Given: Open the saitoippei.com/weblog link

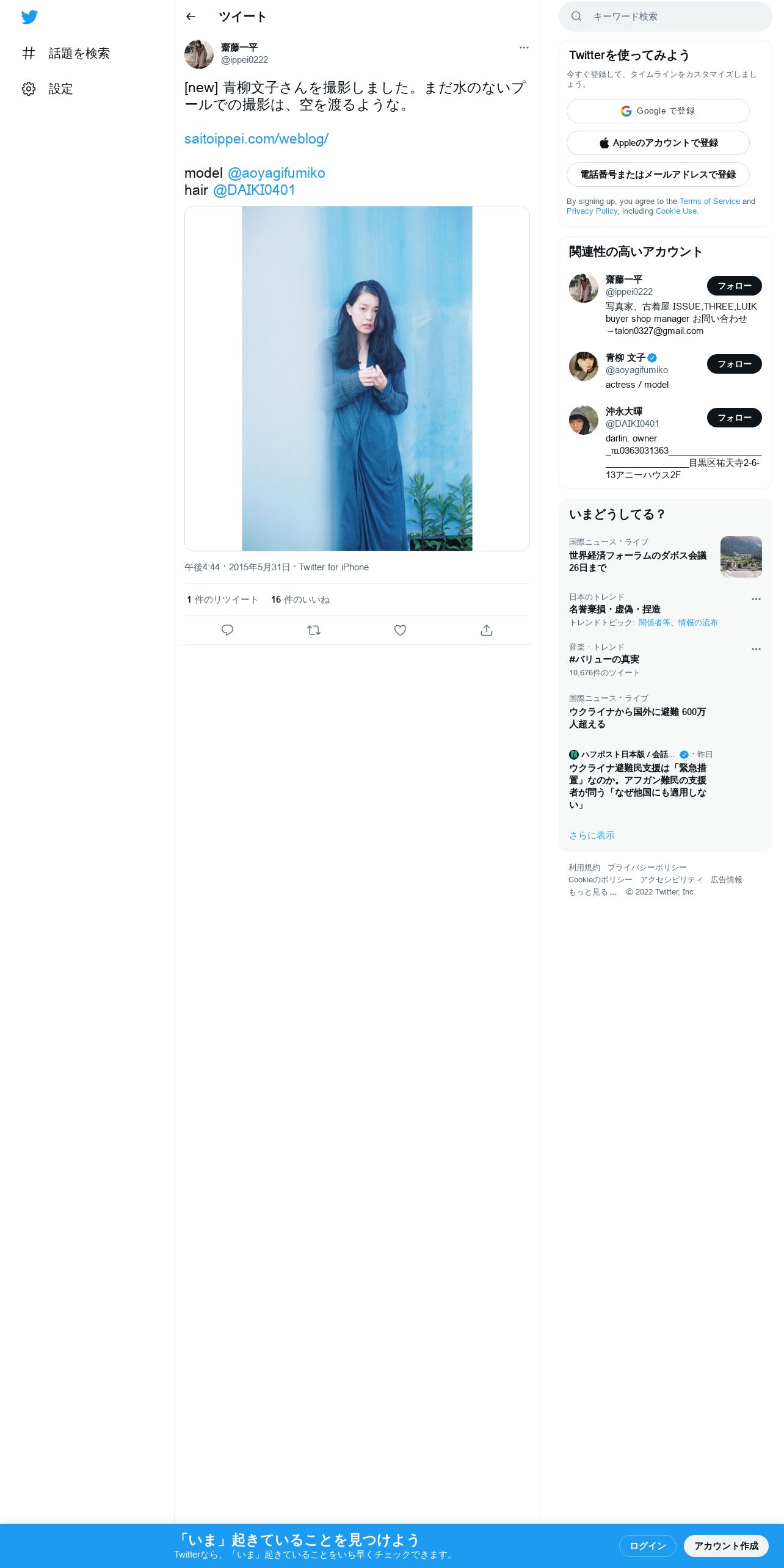Looking at the screenshot, I should 256,139.
